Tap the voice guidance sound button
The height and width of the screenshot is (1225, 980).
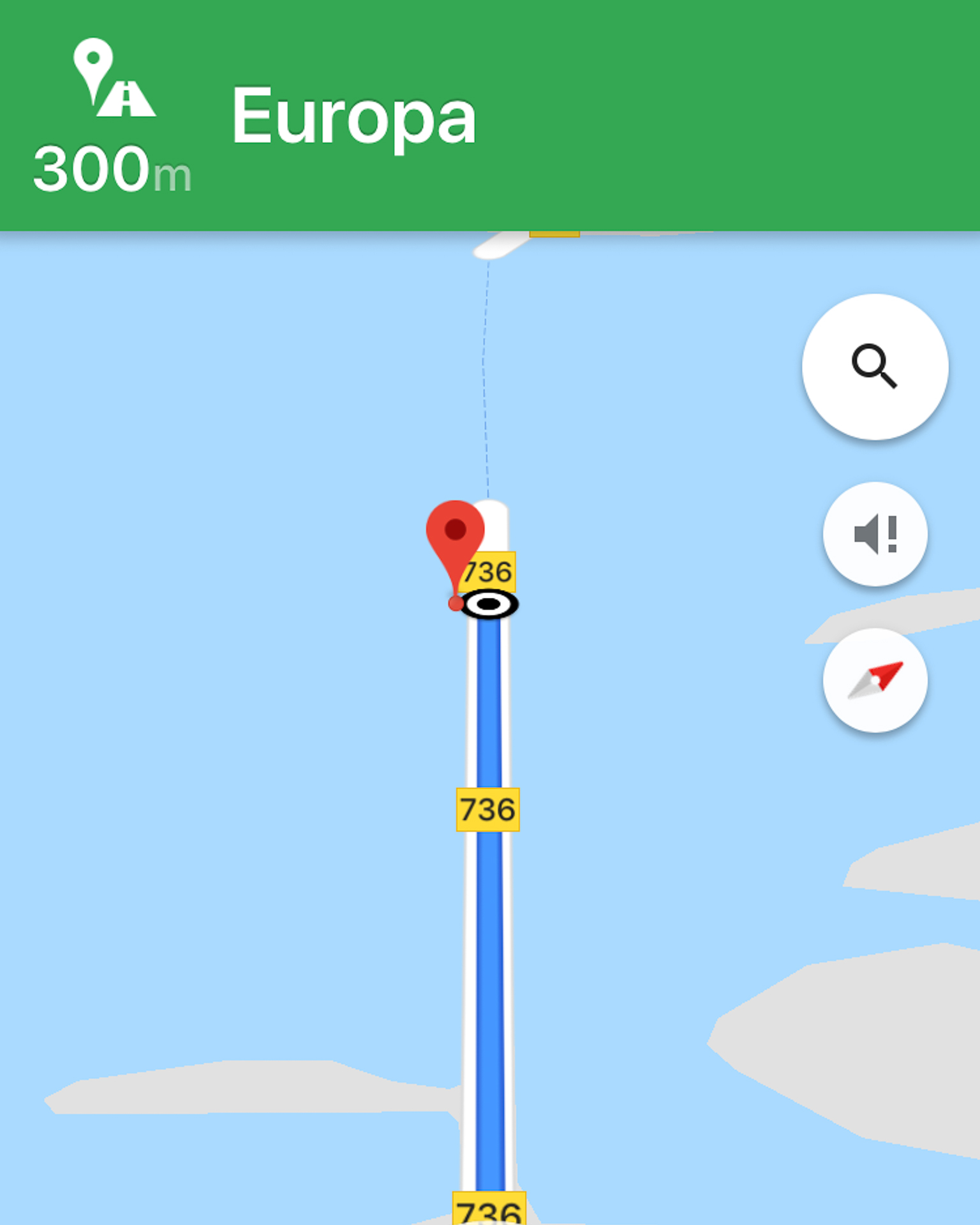pos(875,534)
